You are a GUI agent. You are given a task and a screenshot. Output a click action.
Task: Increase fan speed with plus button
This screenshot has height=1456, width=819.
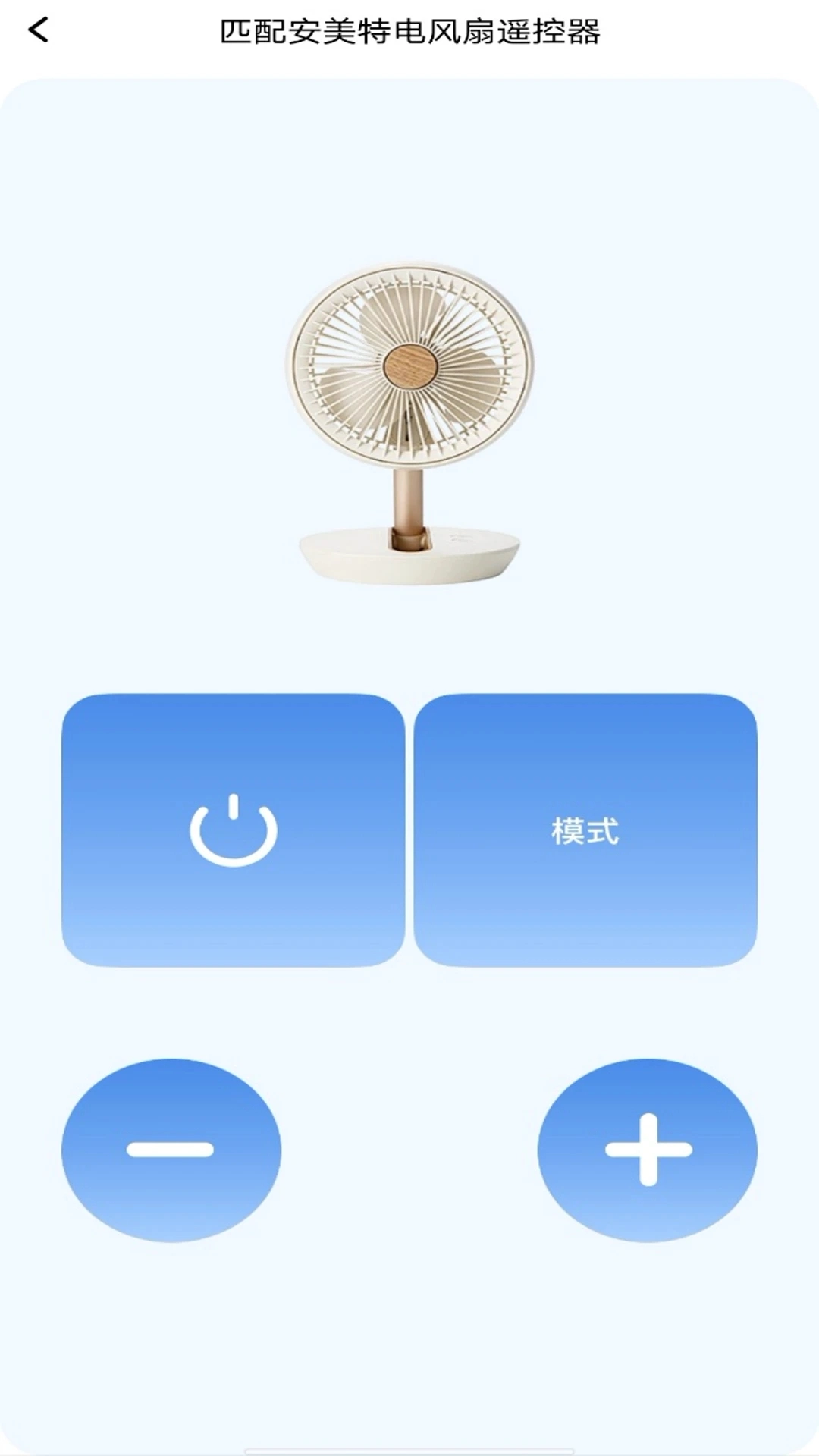pyautogui.click(x=648, y=1150)
